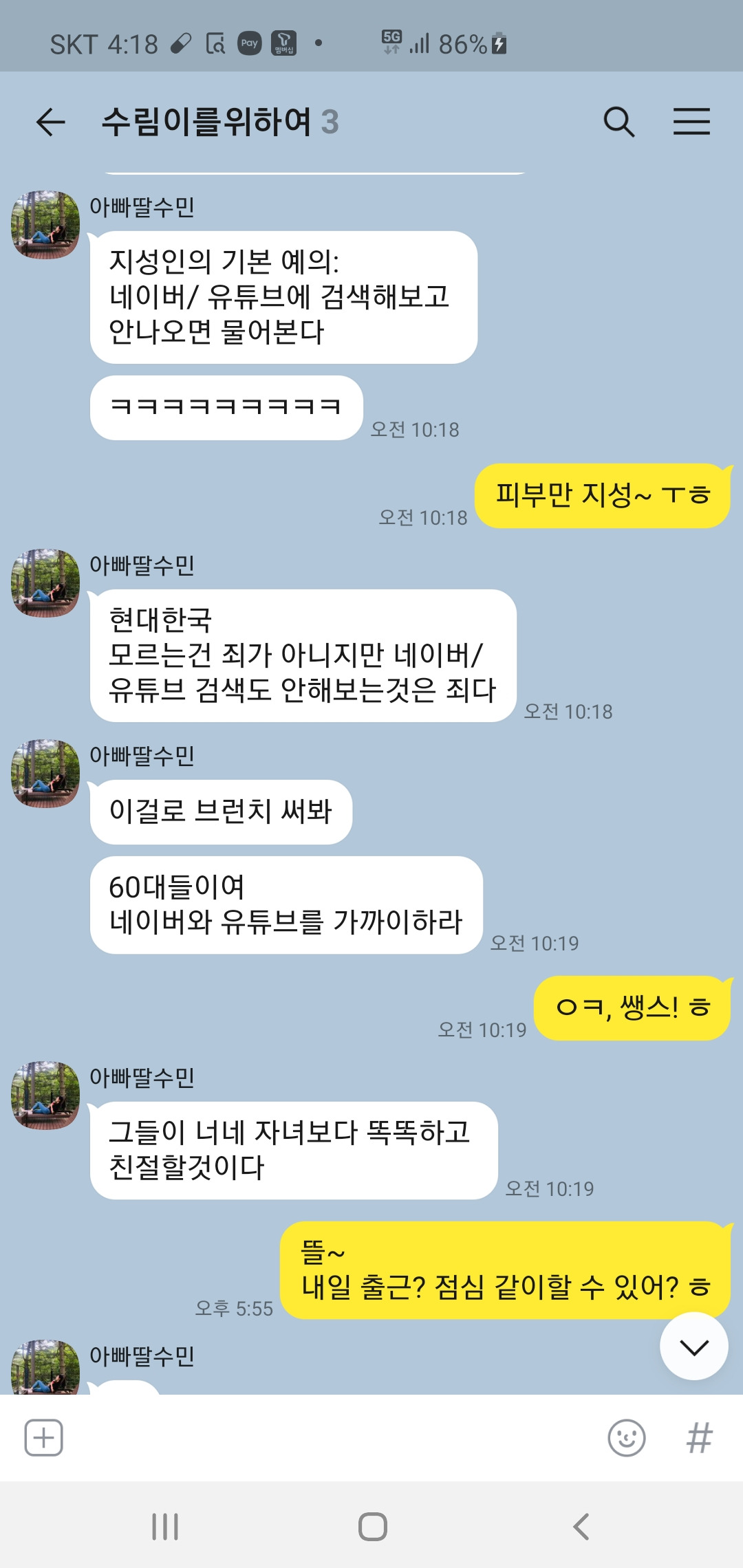743x1568 pixels.
Task: Tap the 5G network indicator
Action: coord(390,41)
